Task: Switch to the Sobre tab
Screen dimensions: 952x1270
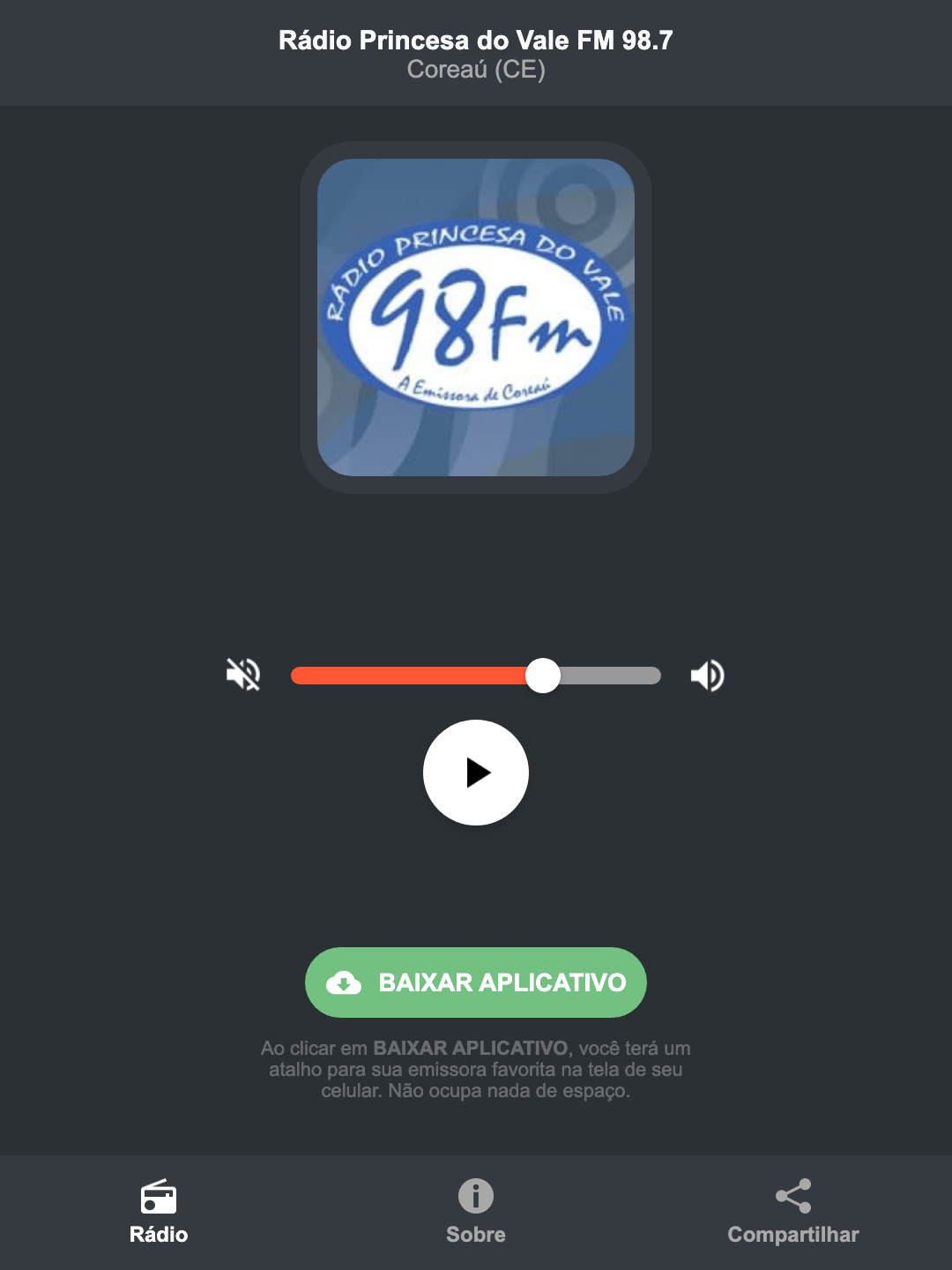Action: tap(475, 1213)
